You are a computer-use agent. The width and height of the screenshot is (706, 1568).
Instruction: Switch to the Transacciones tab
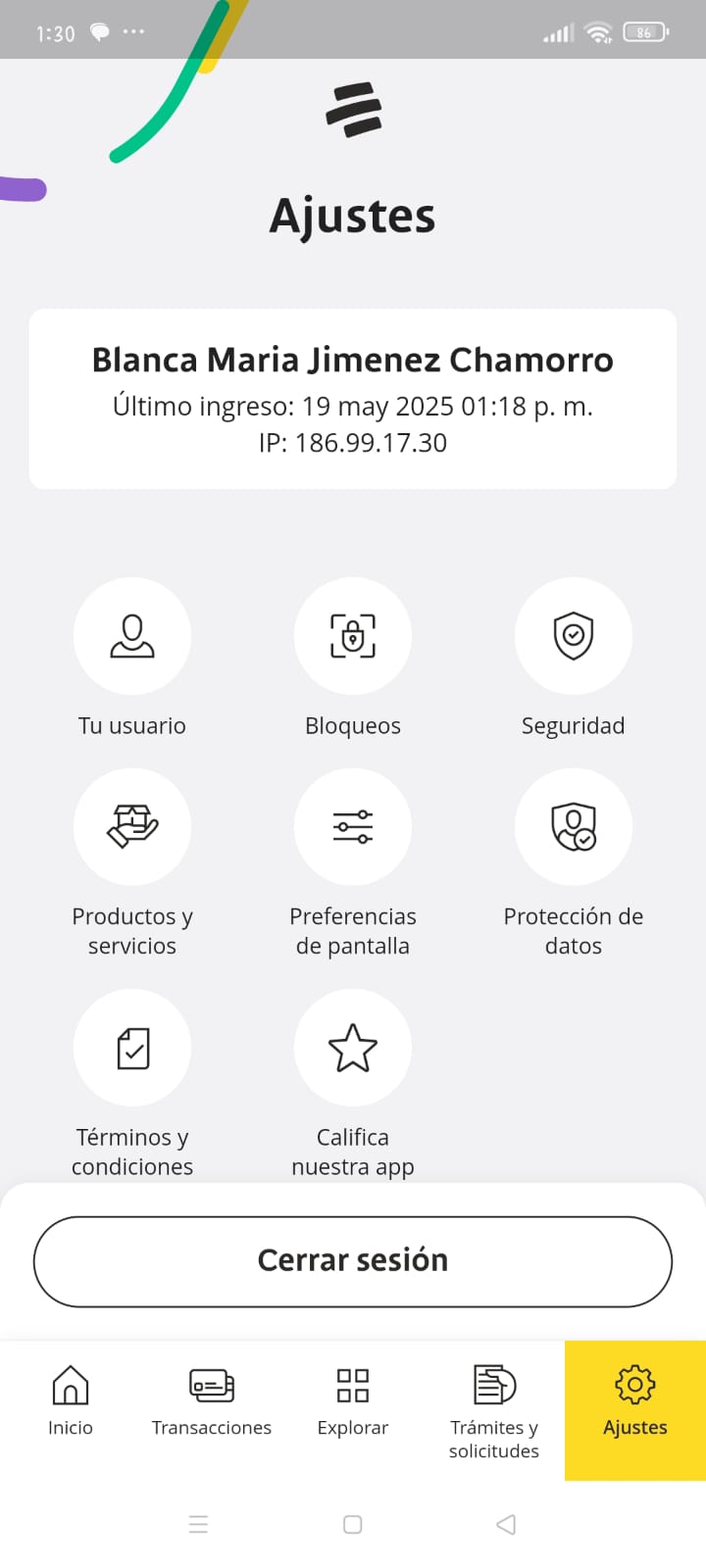coord(212,1401)
